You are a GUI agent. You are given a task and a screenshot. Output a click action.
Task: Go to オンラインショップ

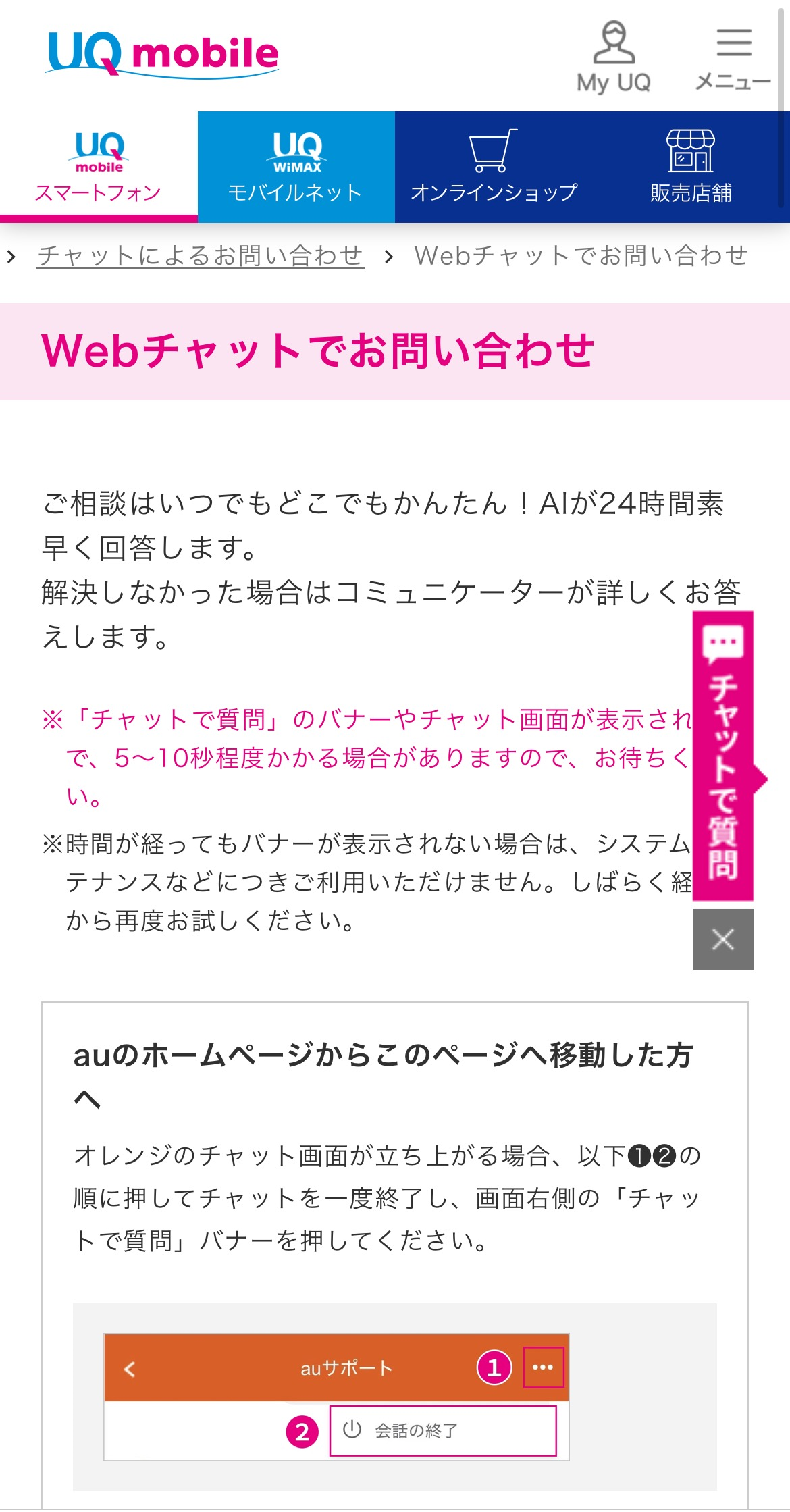tap(494, 167)
